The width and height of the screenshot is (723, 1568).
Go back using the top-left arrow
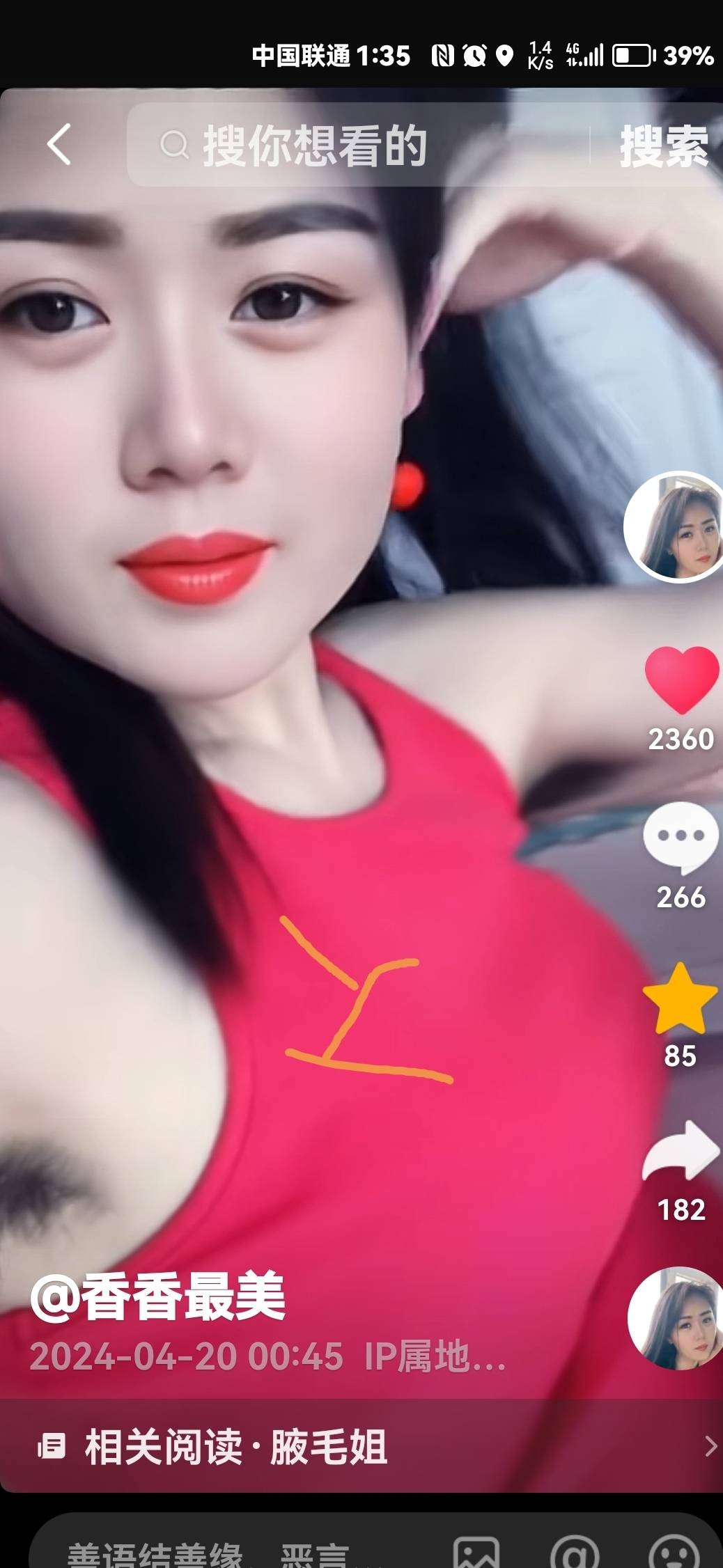point(59,145)
